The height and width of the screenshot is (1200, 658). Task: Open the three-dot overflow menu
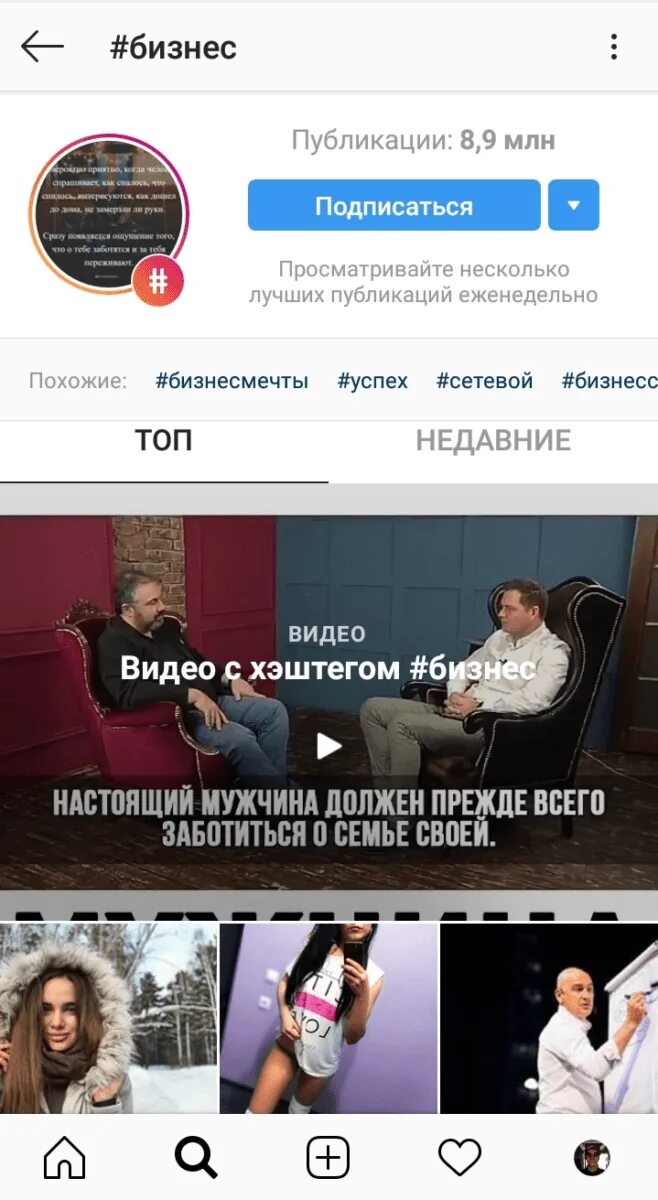614,46
